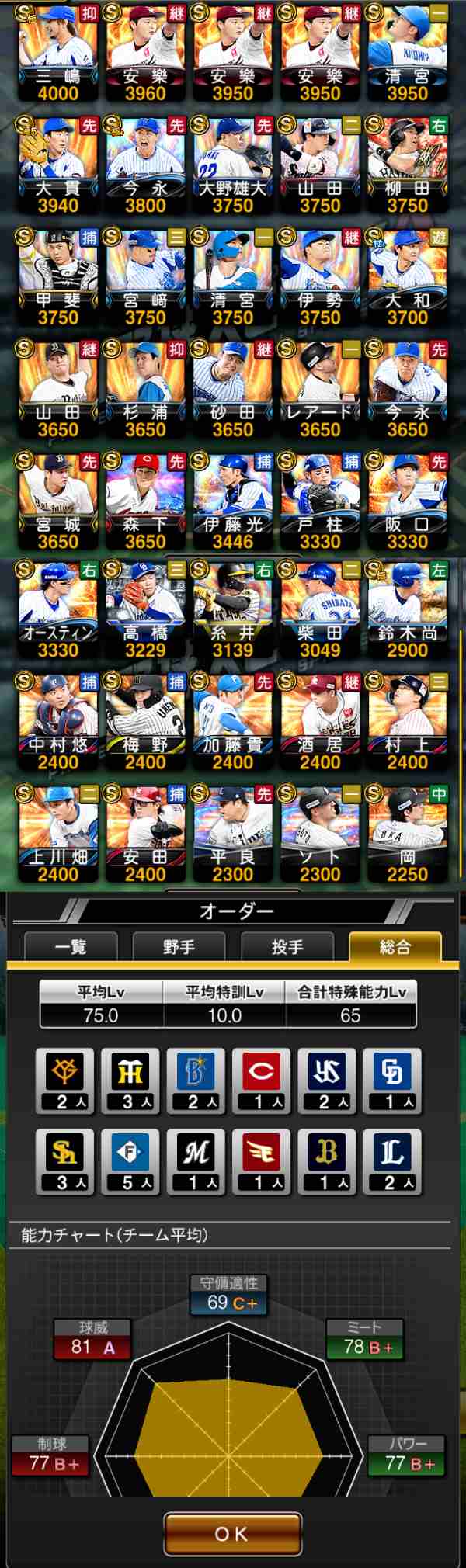Tap the 岡 2250 player card

click(x=407, y=834)
